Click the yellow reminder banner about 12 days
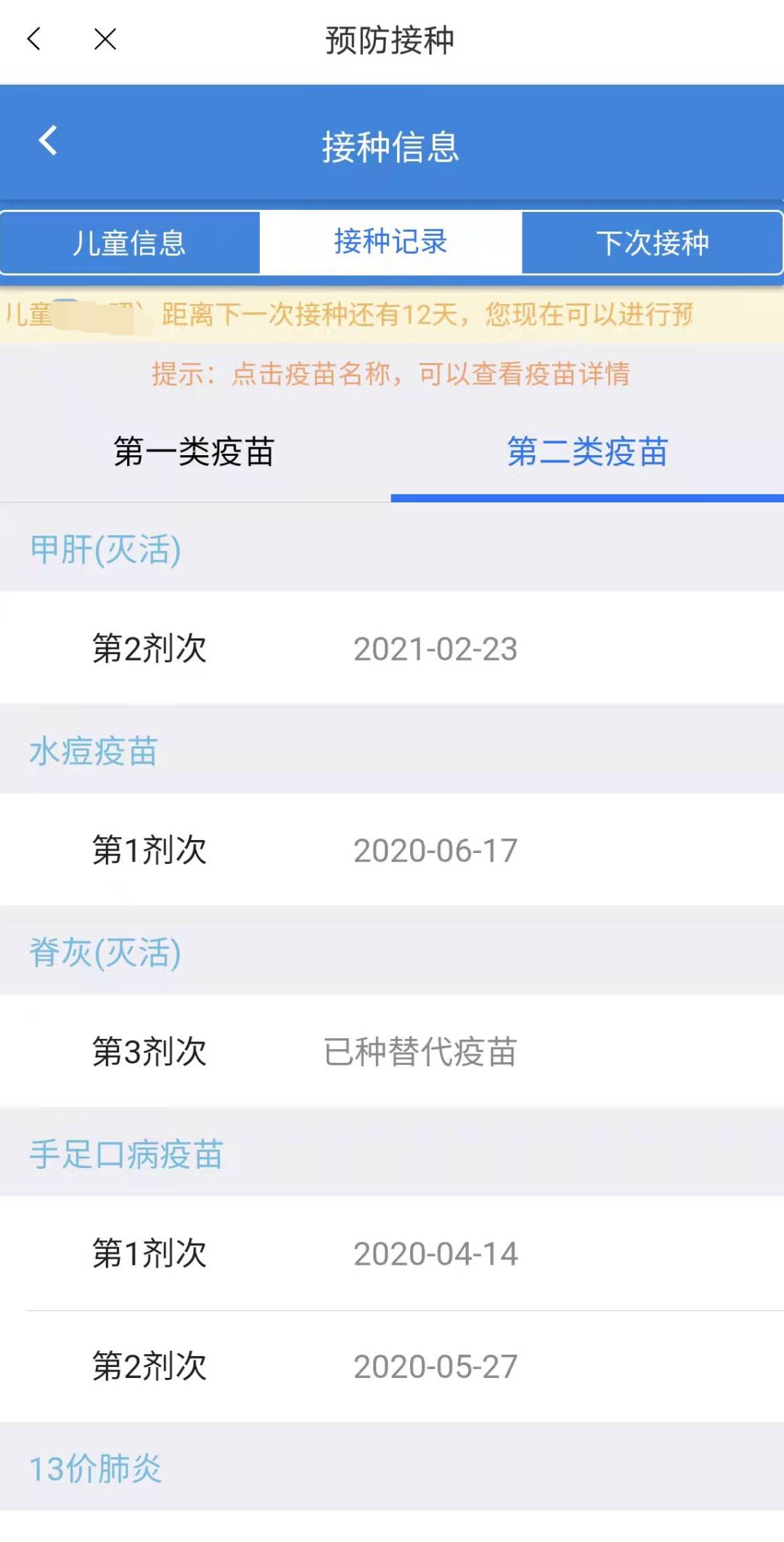This screenshot has width=784, height=1542. (x=392, y=315)
